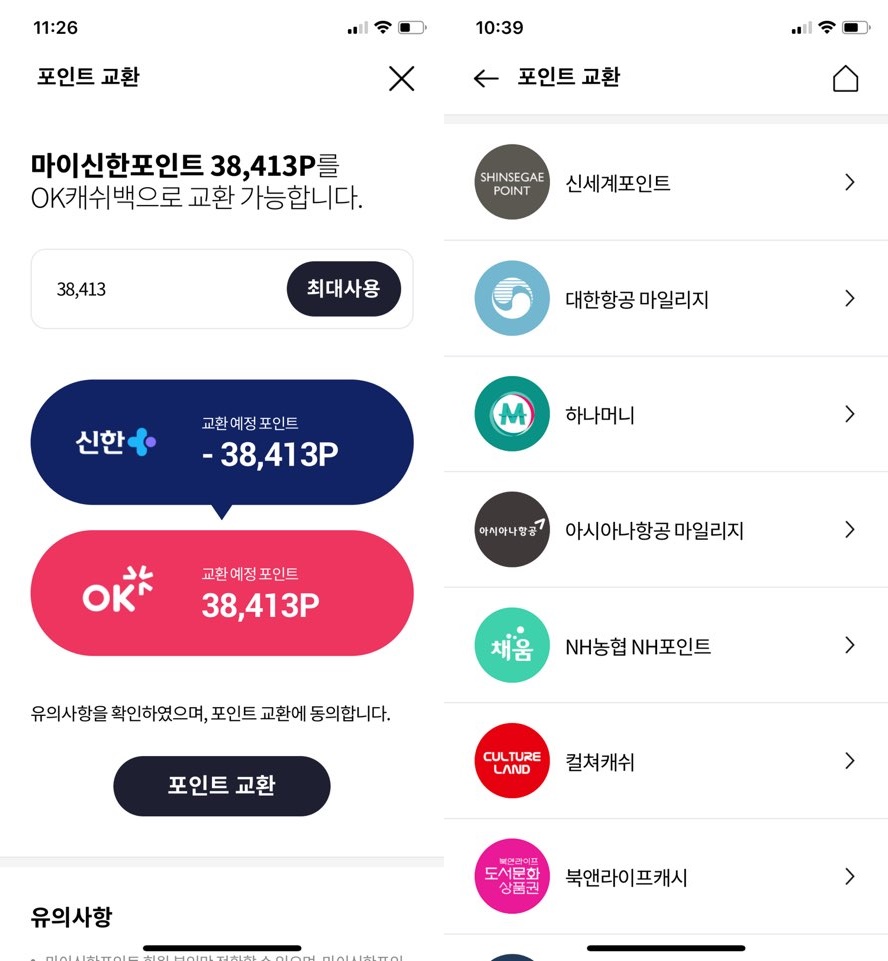The image size is (888, 961).
Task: Choose 하나머니 from the list
Action: pos(665,414)
